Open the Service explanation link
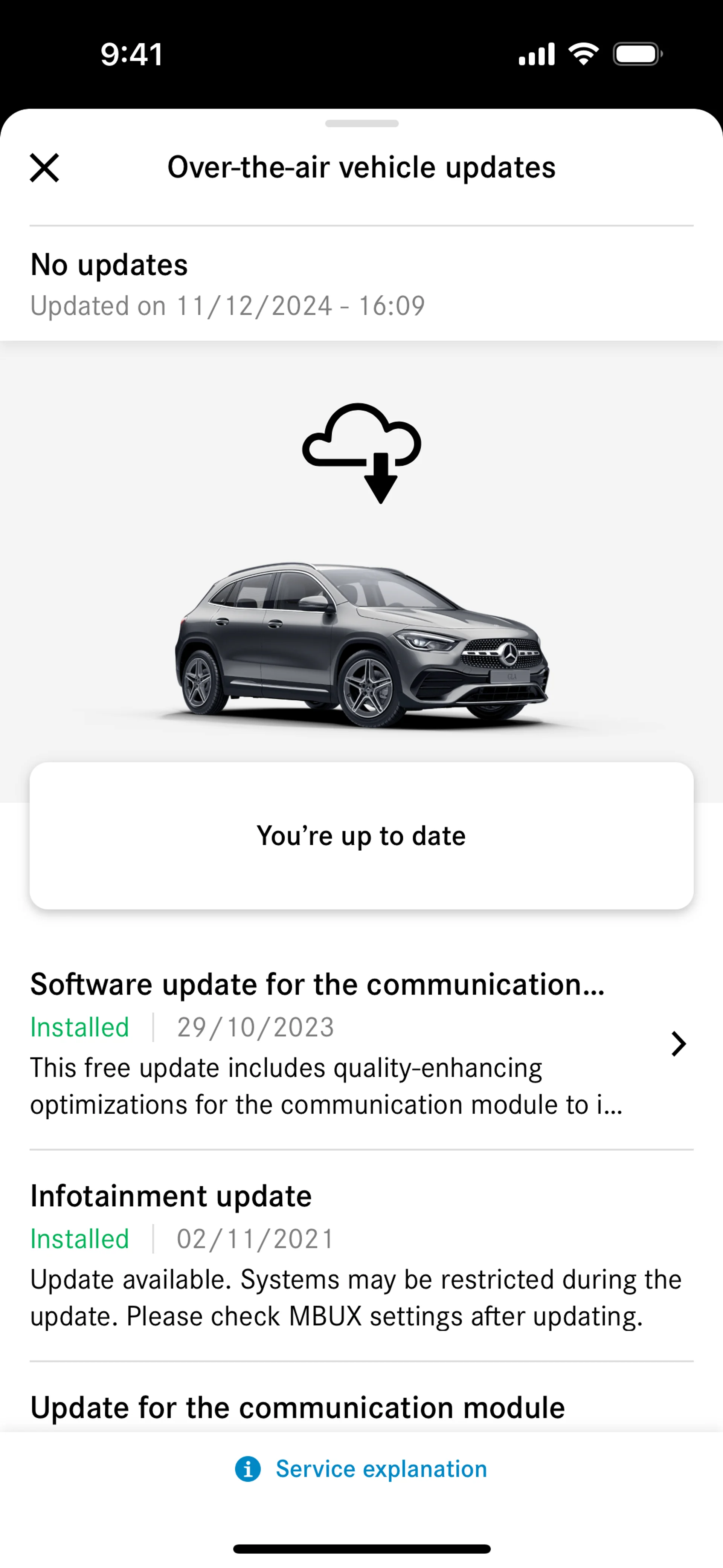Image resolution: width=723 pixels, height=1568 pixels. [361, 1469]
